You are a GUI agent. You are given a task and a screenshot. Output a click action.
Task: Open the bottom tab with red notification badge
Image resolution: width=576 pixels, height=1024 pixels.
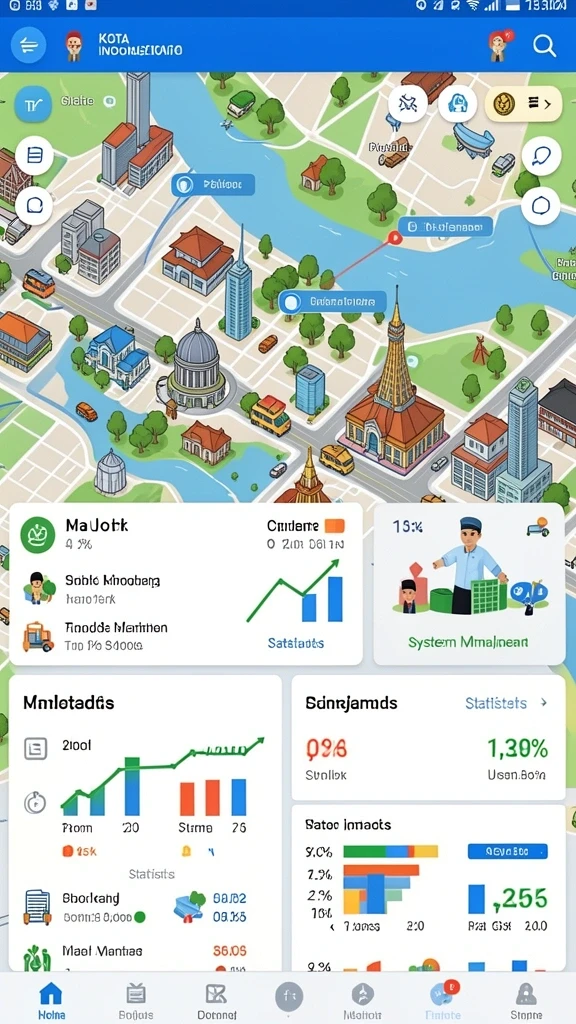coord(443,1000)
